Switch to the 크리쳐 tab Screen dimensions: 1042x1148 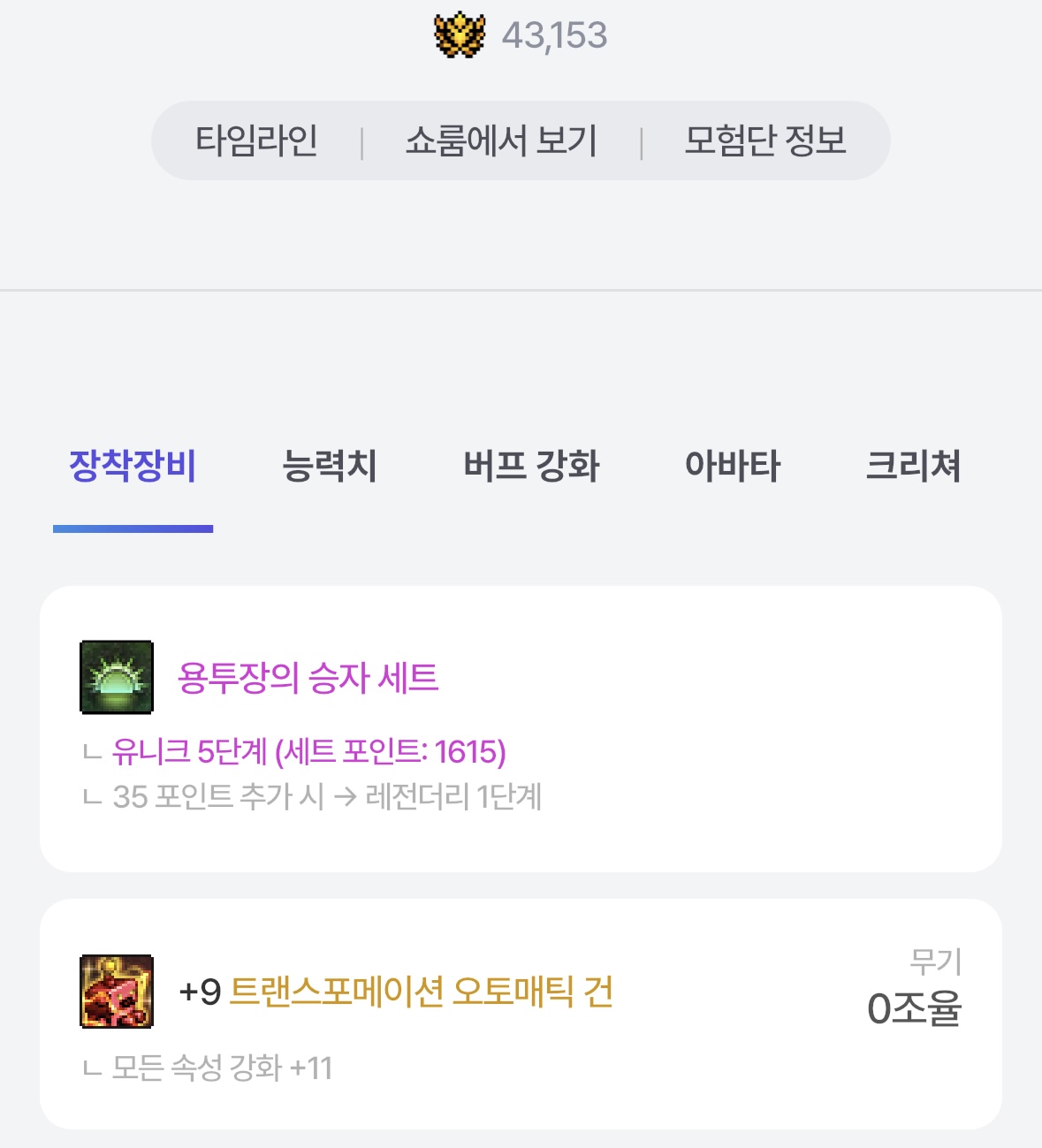[913, 466]
